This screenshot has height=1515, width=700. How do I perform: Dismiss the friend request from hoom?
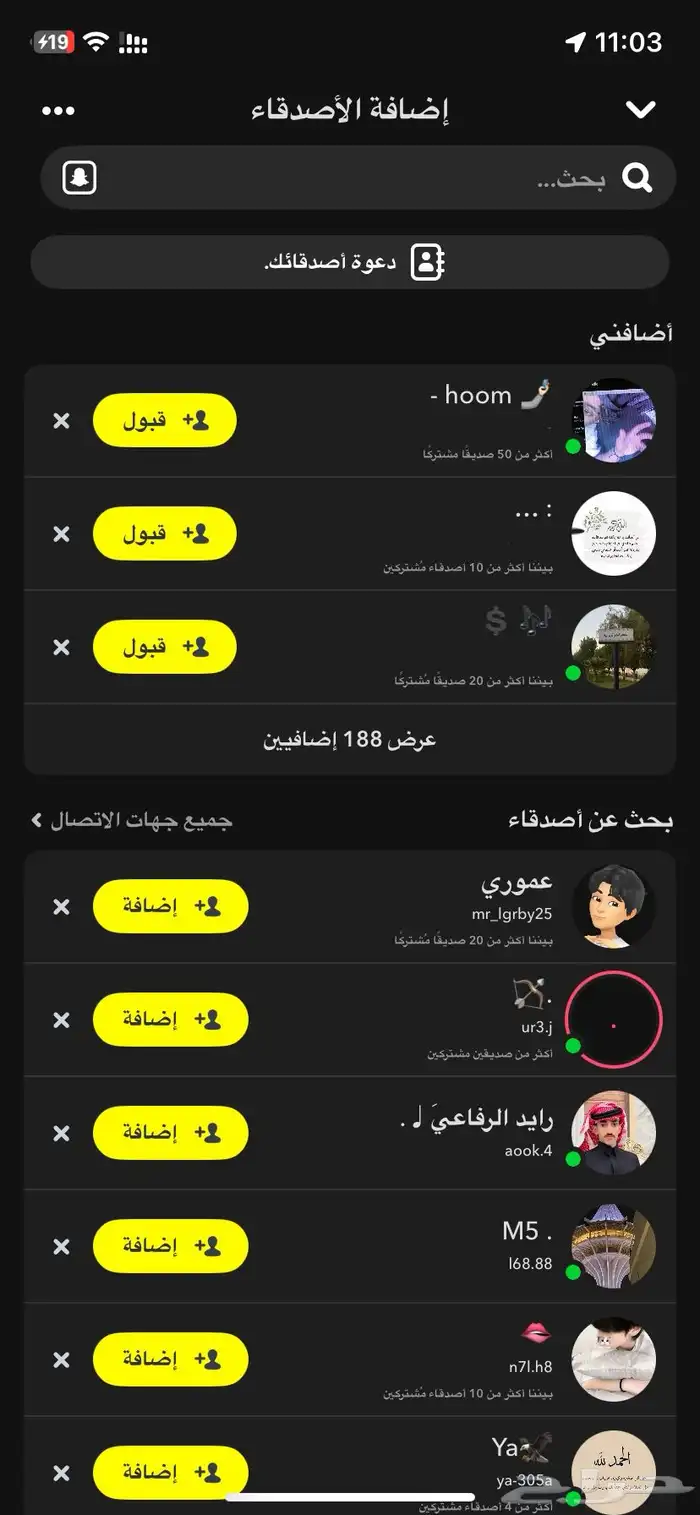pos(62,421)
